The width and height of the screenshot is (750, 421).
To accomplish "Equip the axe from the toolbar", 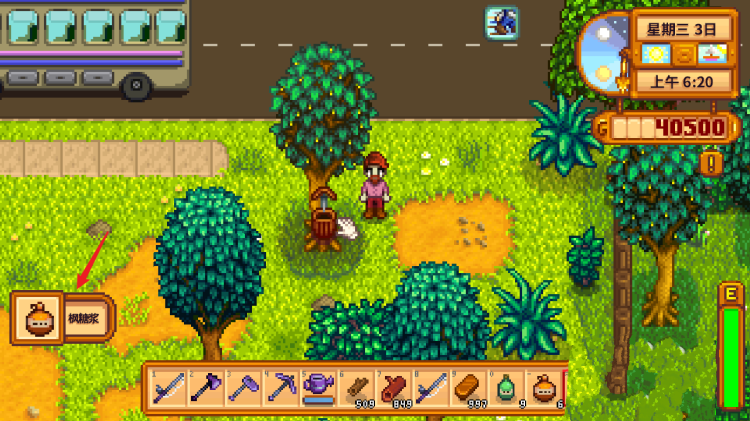I will (x=205, y=386).
